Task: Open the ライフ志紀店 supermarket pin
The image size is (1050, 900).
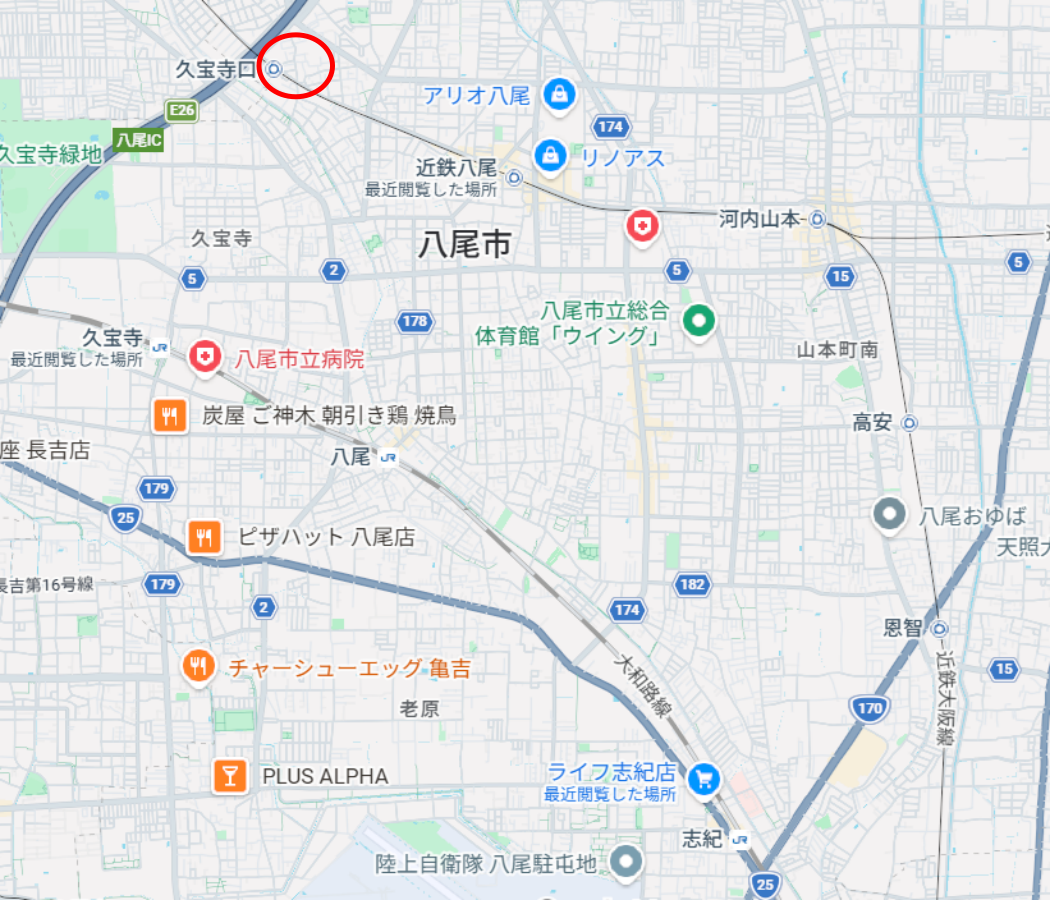Action: (x=703, y=779)
